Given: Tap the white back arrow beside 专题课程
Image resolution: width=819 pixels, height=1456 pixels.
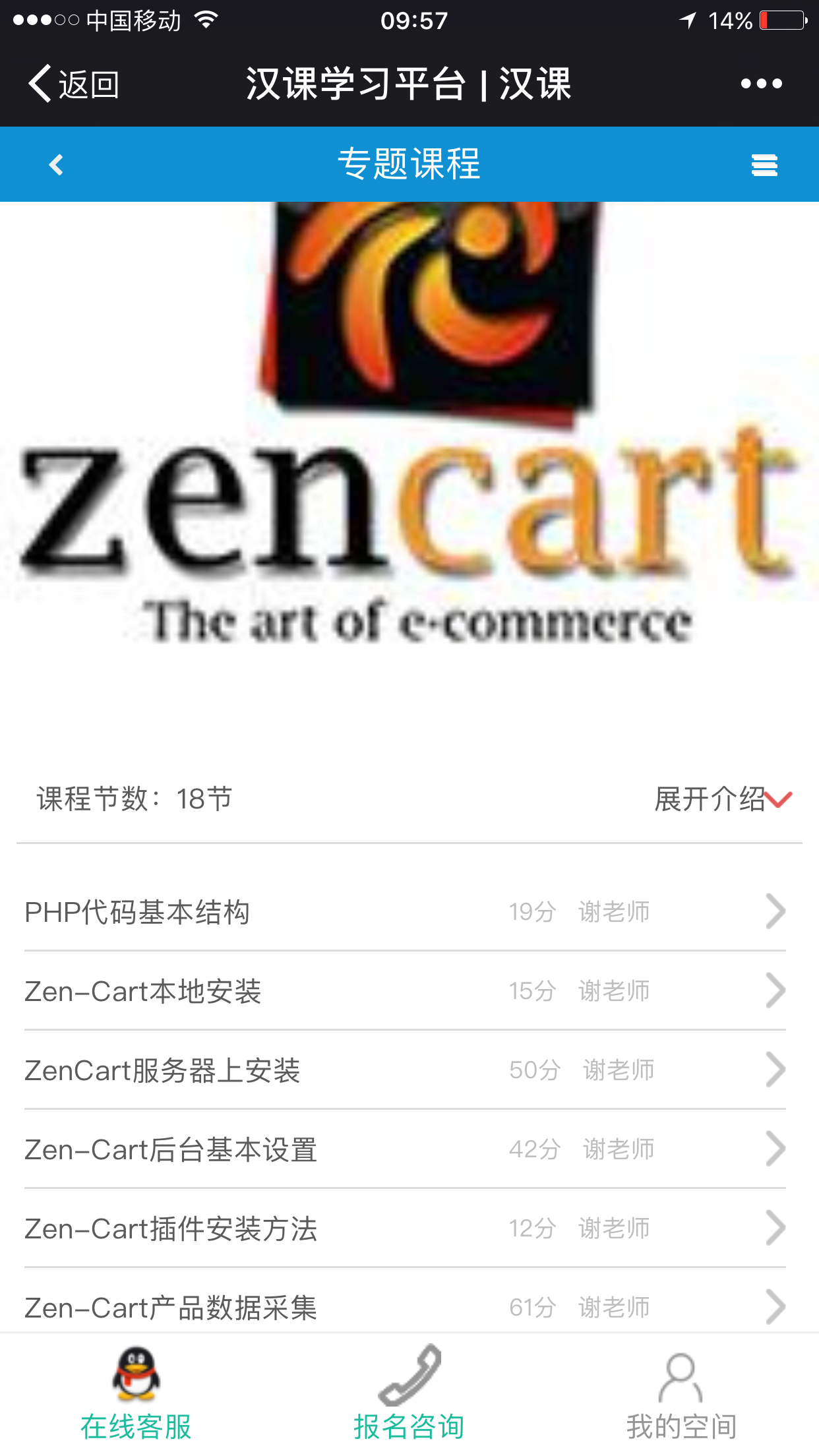Looking at the screenshot, I should coord(57,165).
